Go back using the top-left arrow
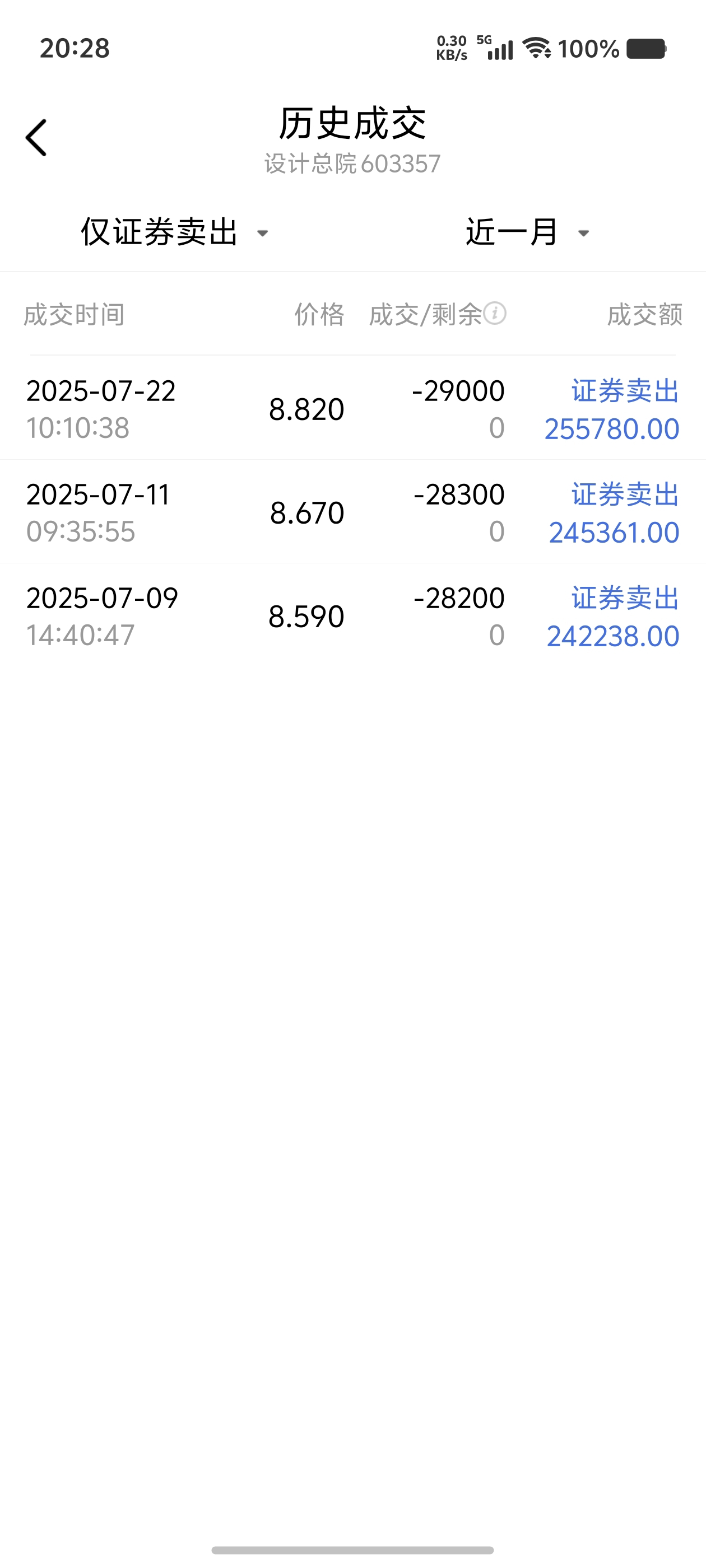This screenshot has width=706, height=1568. pos(36,138)
